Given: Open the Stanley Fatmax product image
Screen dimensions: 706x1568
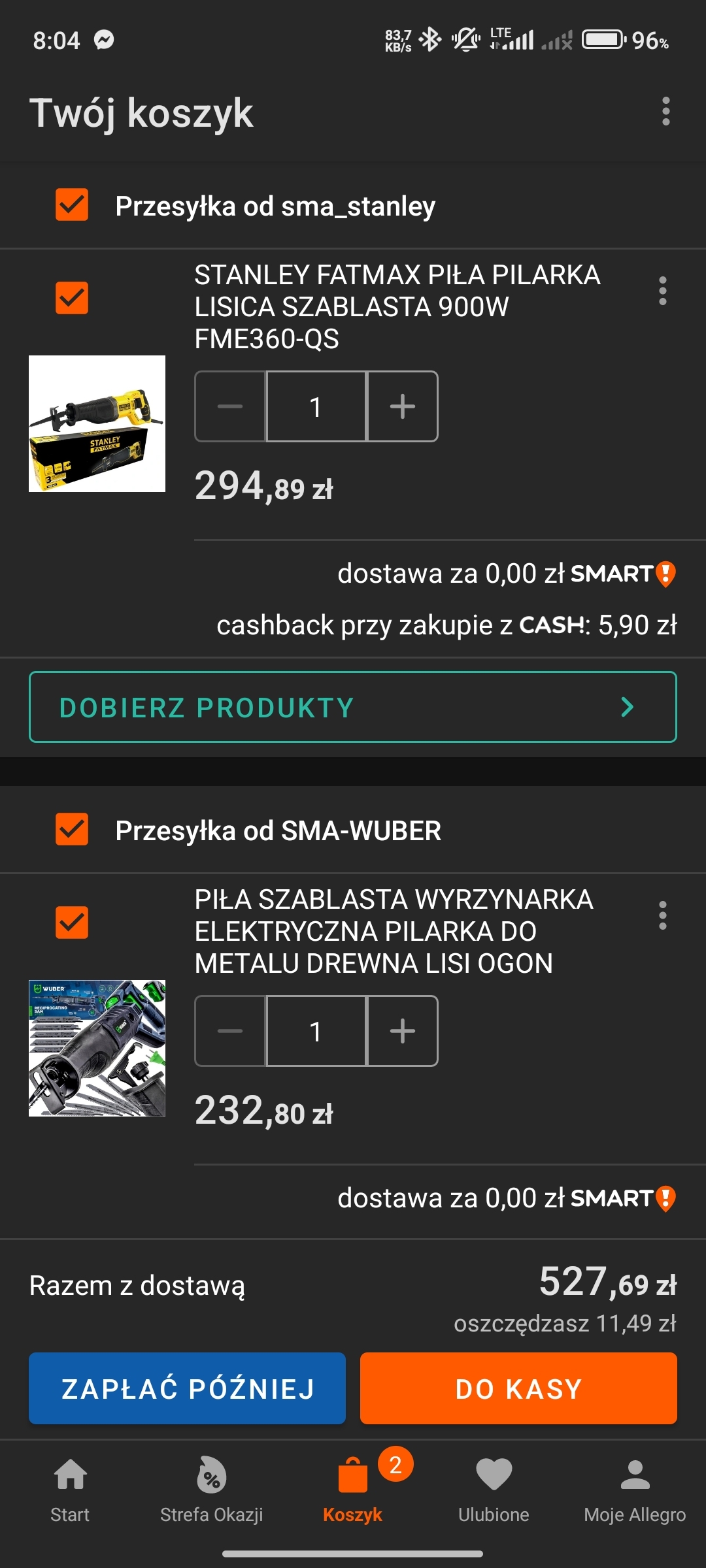Looking at the screenshot, I should pyautogui.click(x=97, y=423).
